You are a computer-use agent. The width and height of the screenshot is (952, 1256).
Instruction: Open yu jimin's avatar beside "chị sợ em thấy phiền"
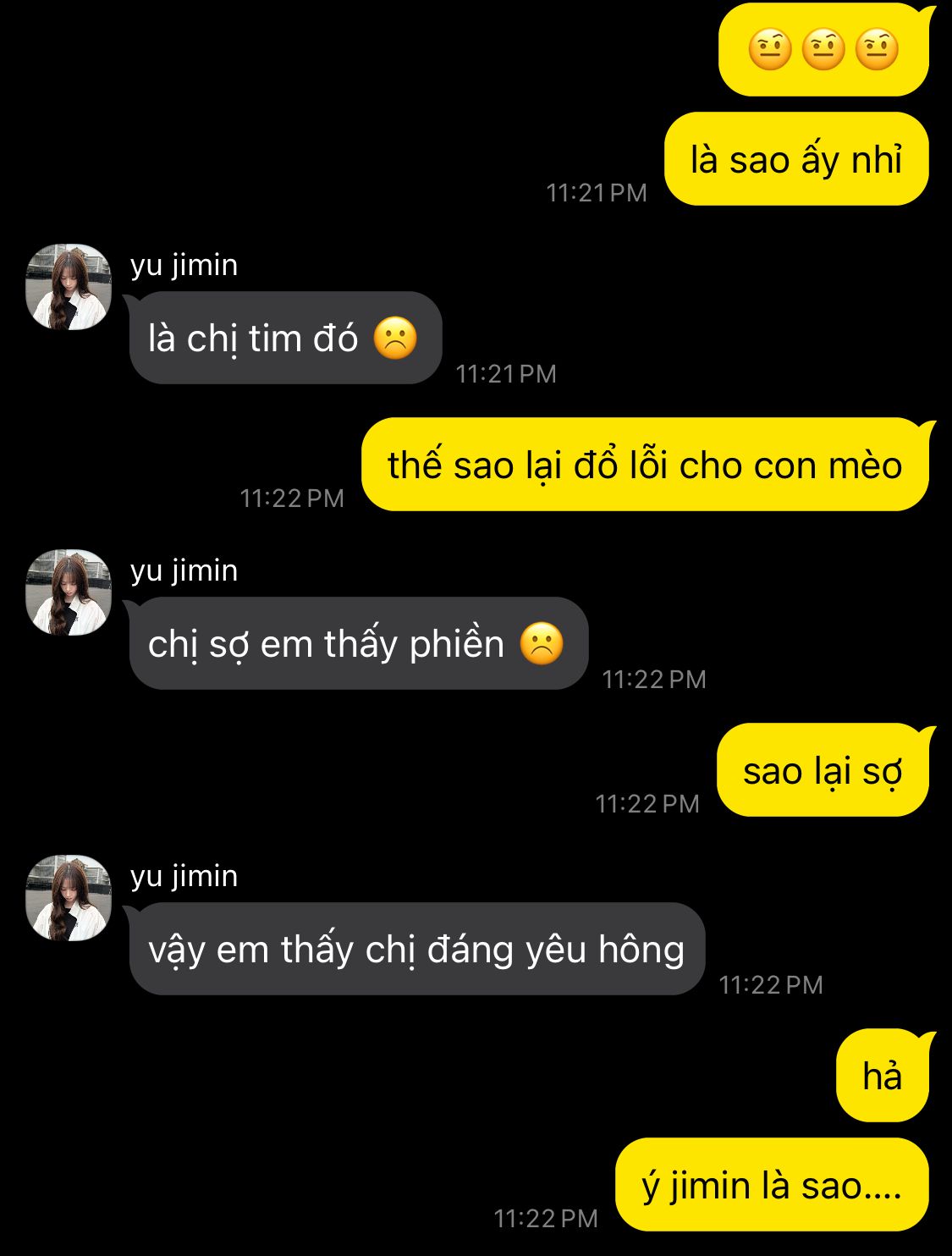click(69, 592)
